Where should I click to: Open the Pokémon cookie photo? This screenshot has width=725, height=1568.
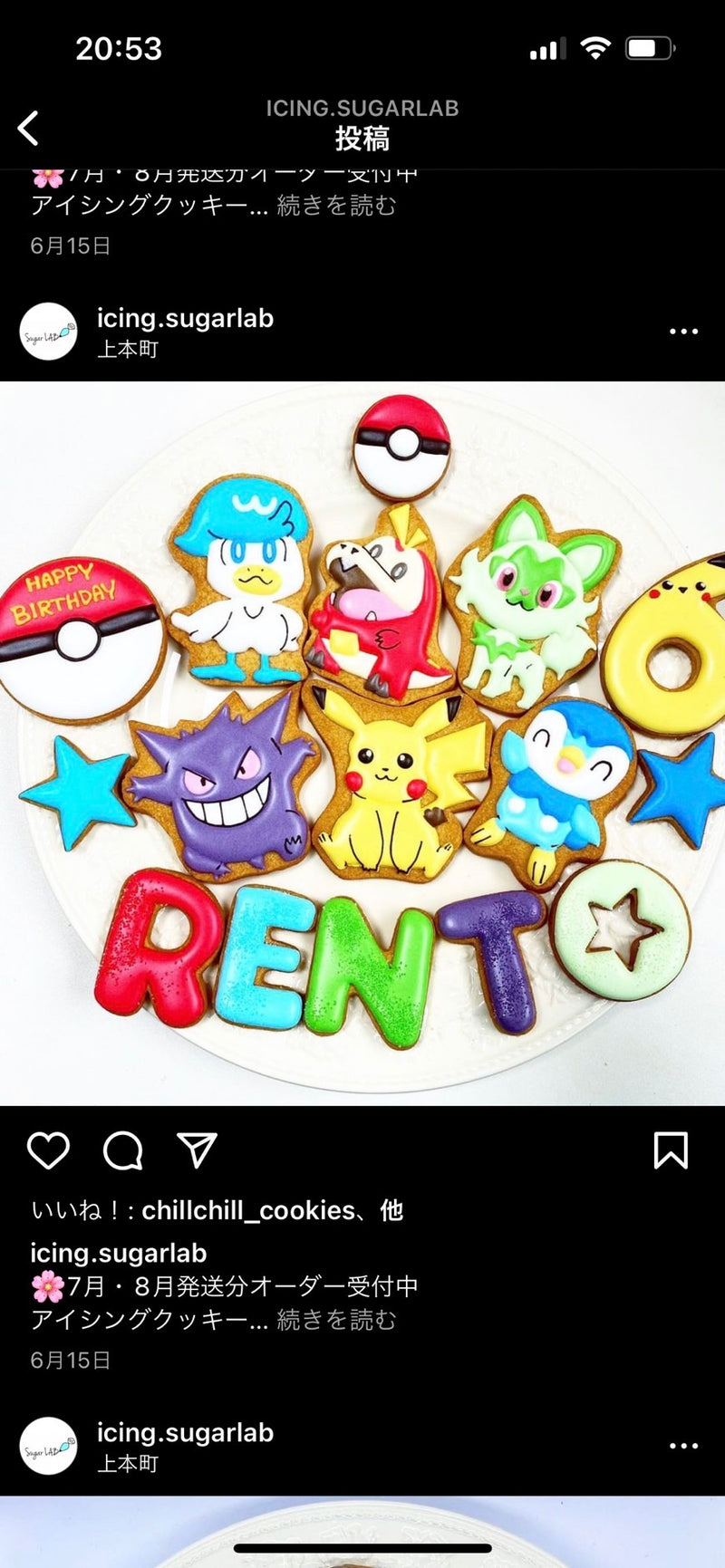point(362,743)
